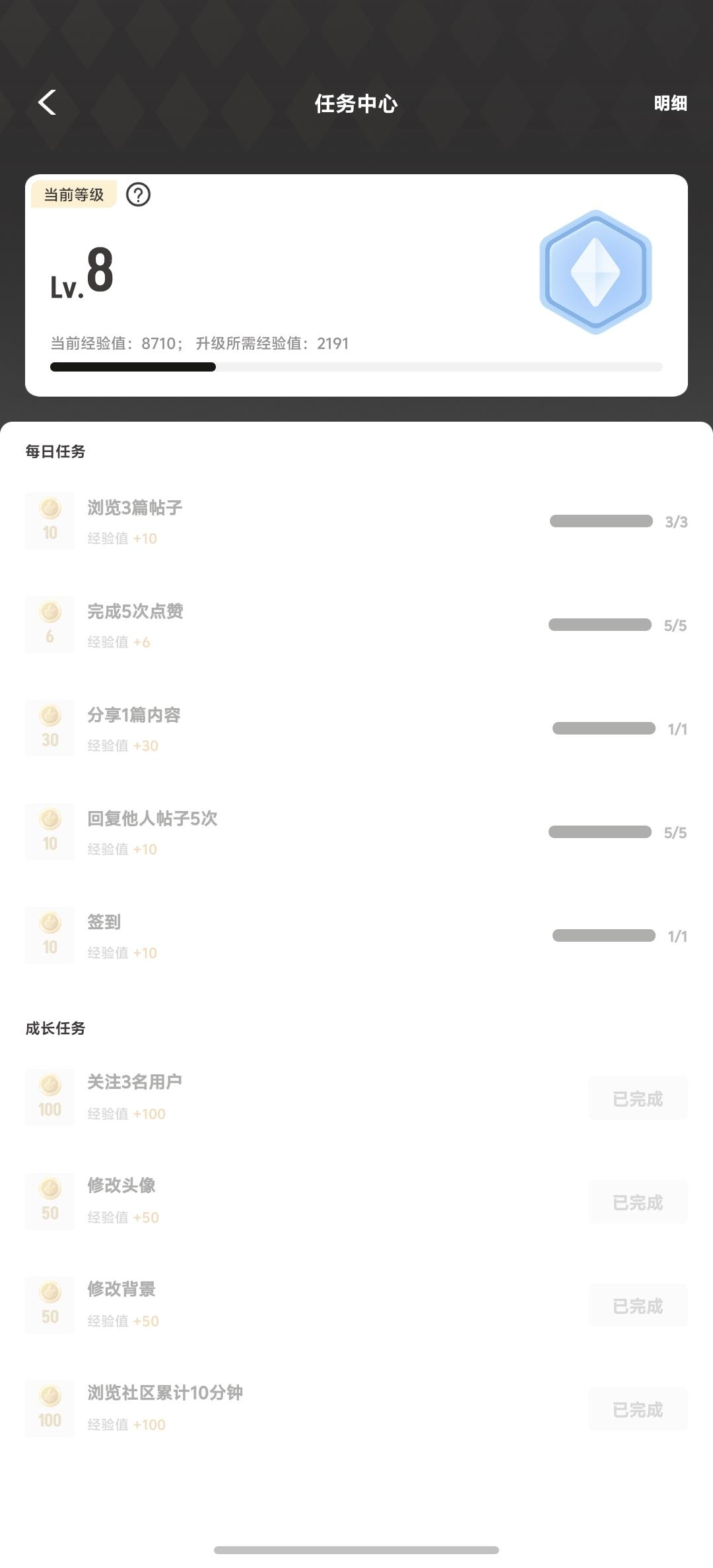713x1568 pixels.
Task: Go back from the 任务中心 page
Action: pos(48,103)
